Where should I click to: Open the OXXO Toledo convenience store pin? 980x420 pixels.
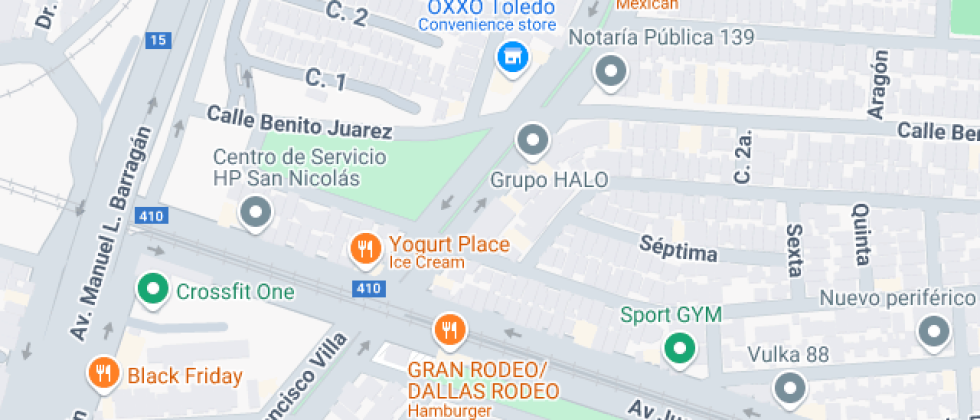coord(512,56)
